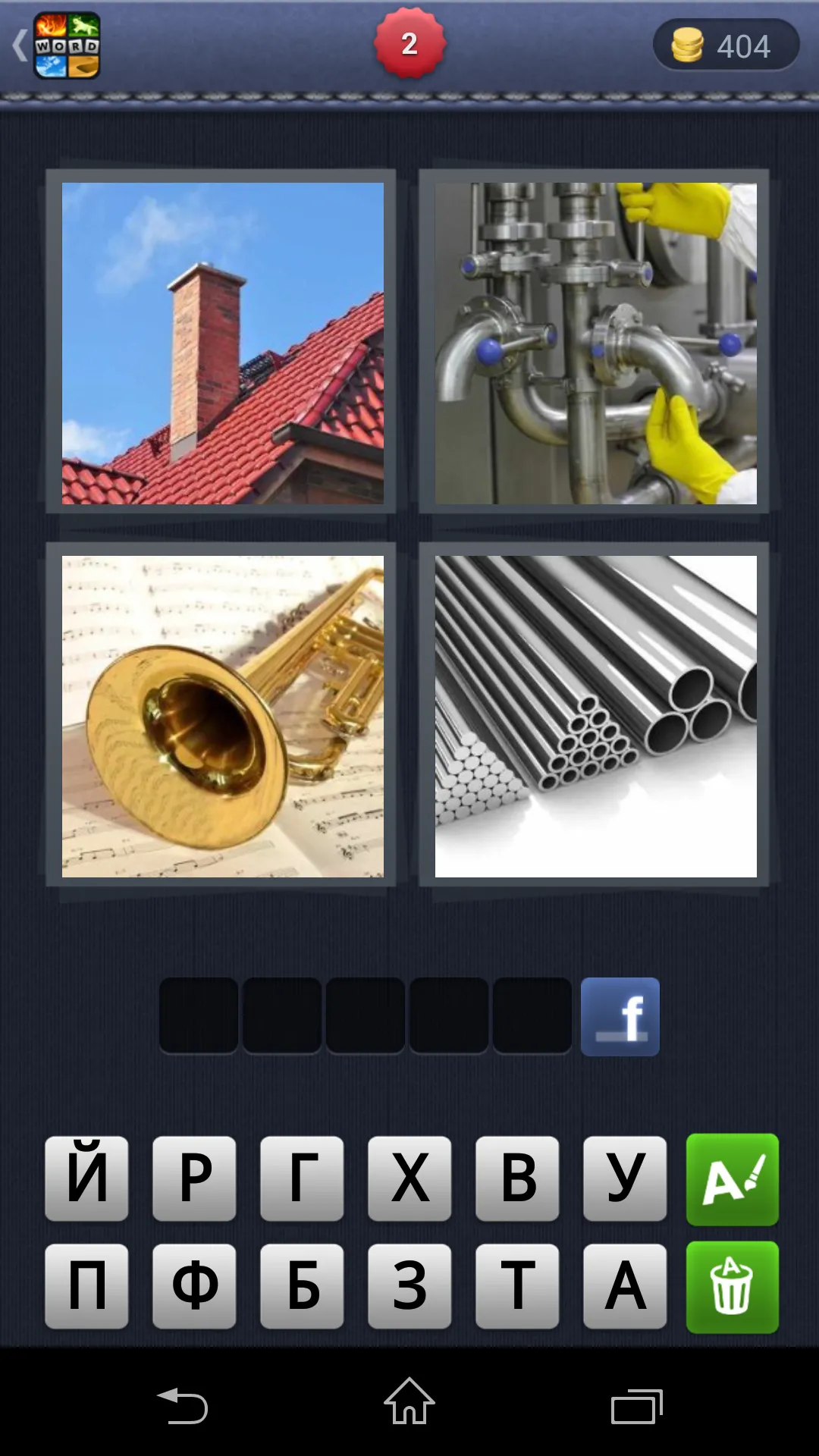Select the letter У tile
Screen dimensions: 819x1456
tap(625, 1178)
